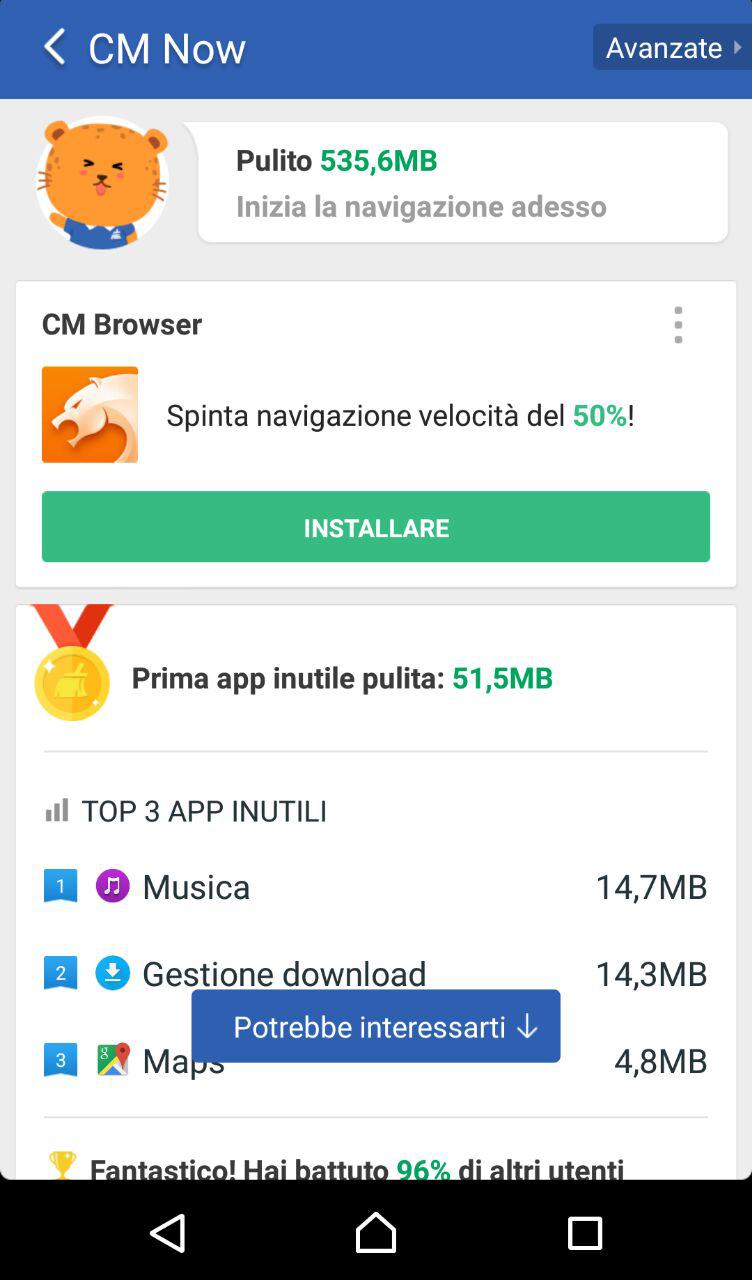Viewport: 752px width, 1280px height.
Task: Open the Gestione download row
Action: point(376,973)
